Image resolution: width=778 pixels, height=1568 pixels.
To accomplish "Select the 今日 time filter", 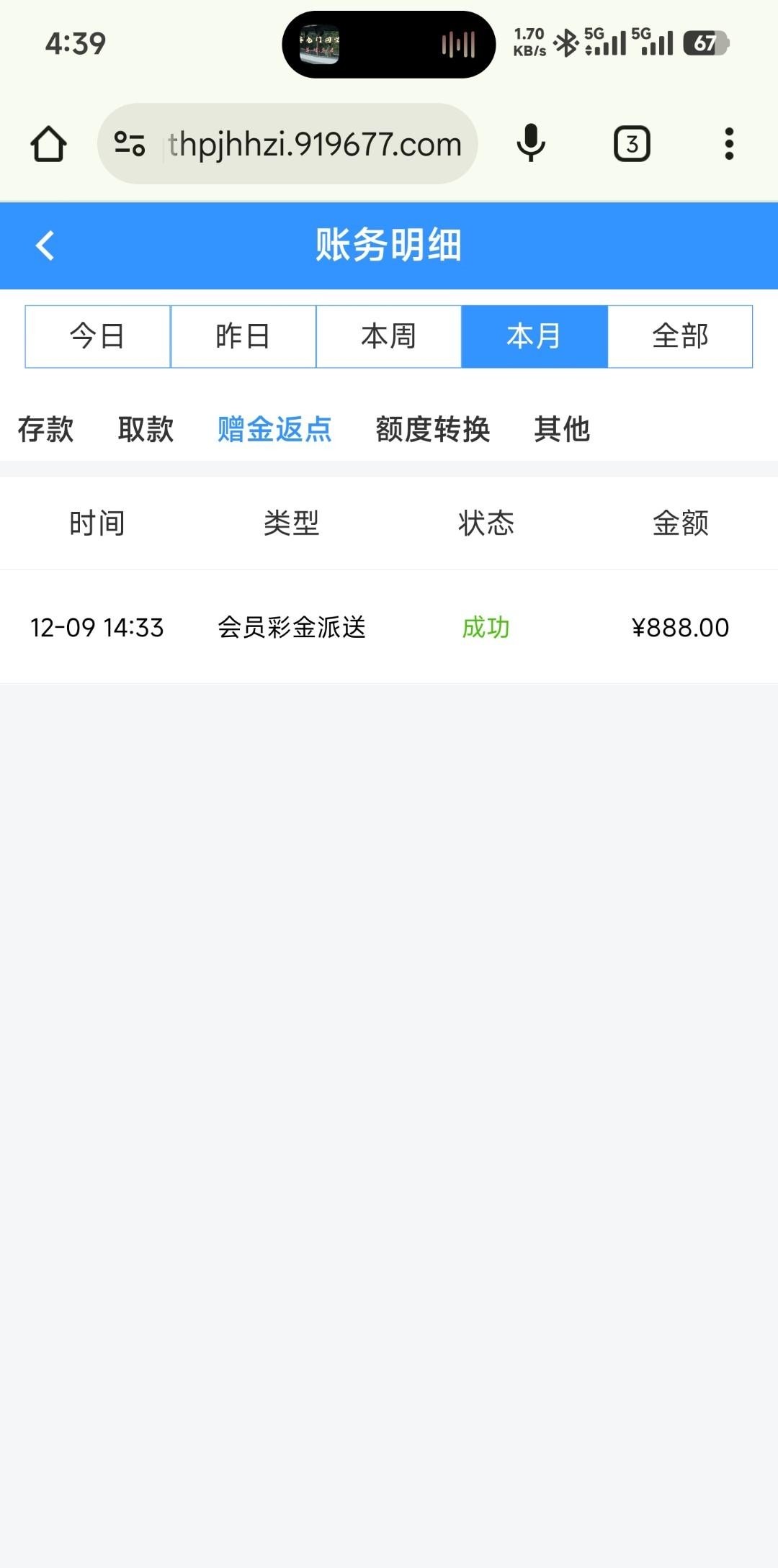I will [x=98, y=336].
